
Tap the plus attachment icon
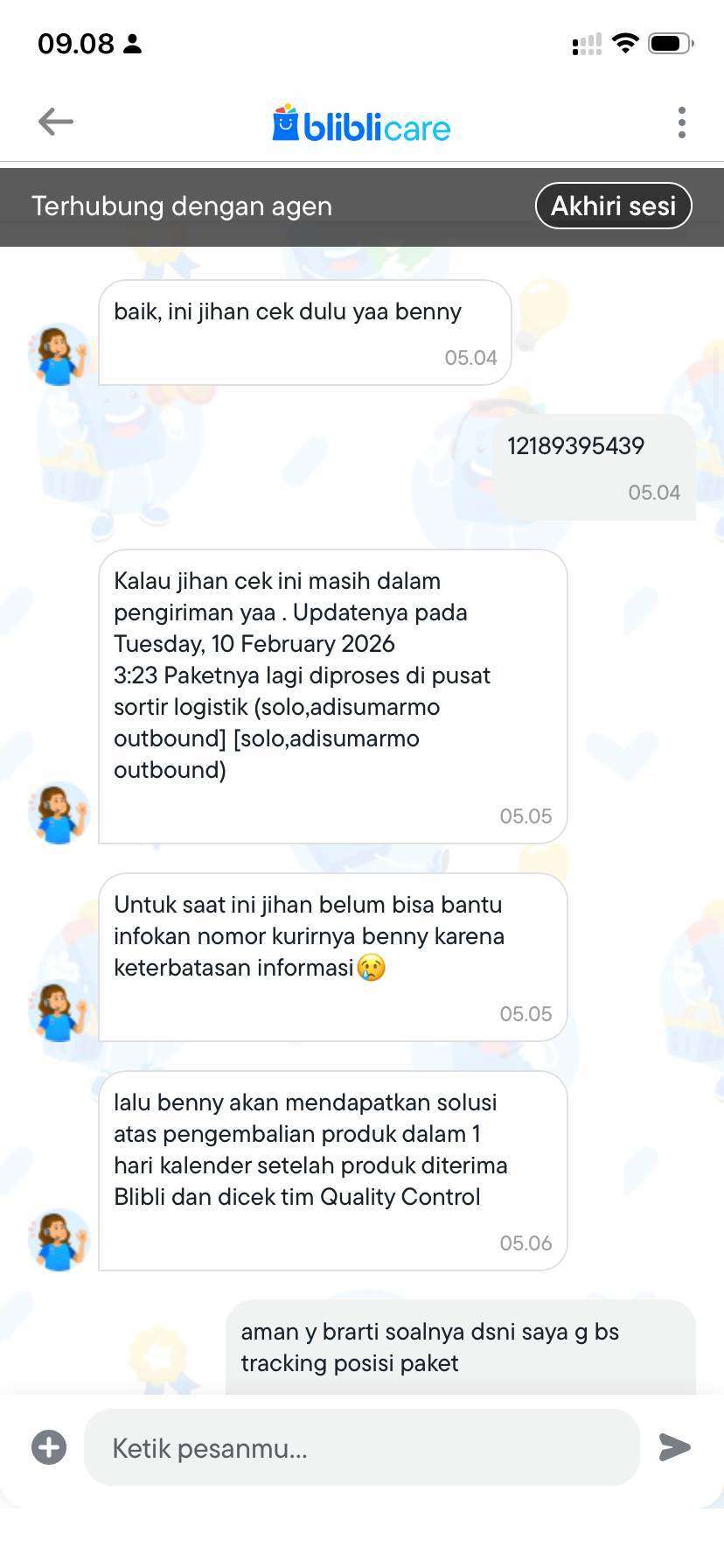(49, 1447)
